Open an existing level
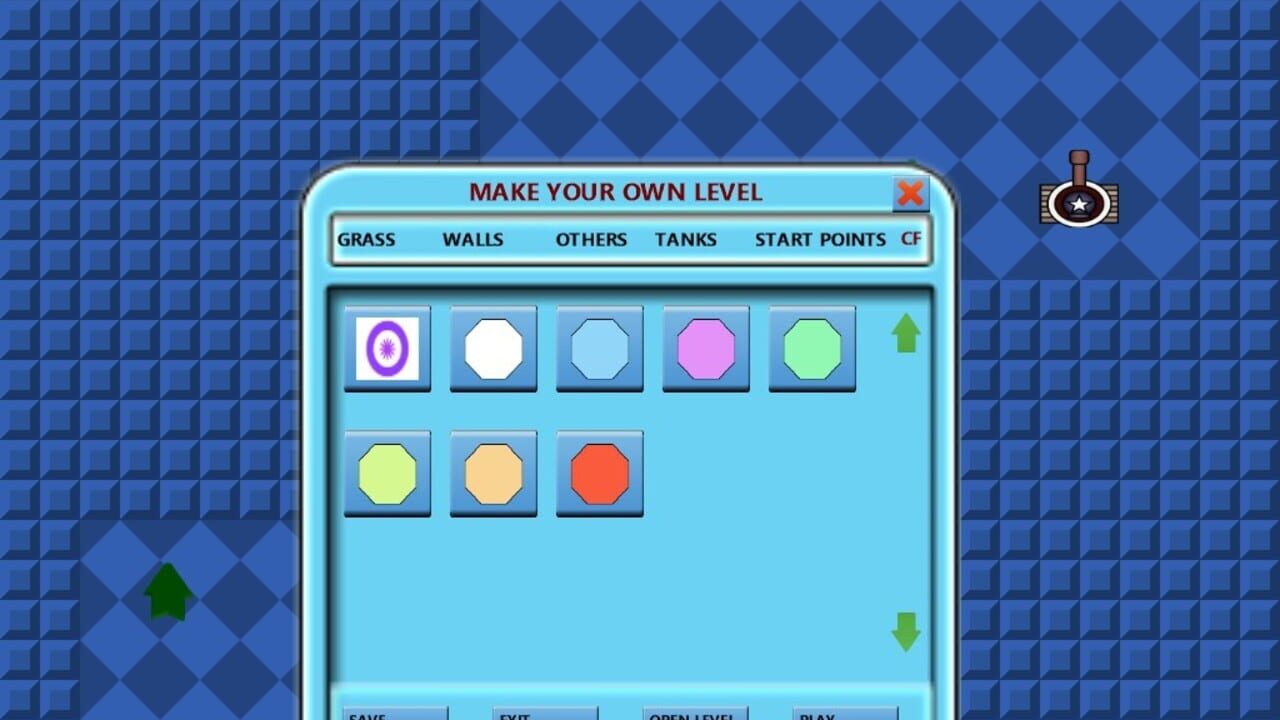Screen dimensions: 1280x720 (695, 714)
